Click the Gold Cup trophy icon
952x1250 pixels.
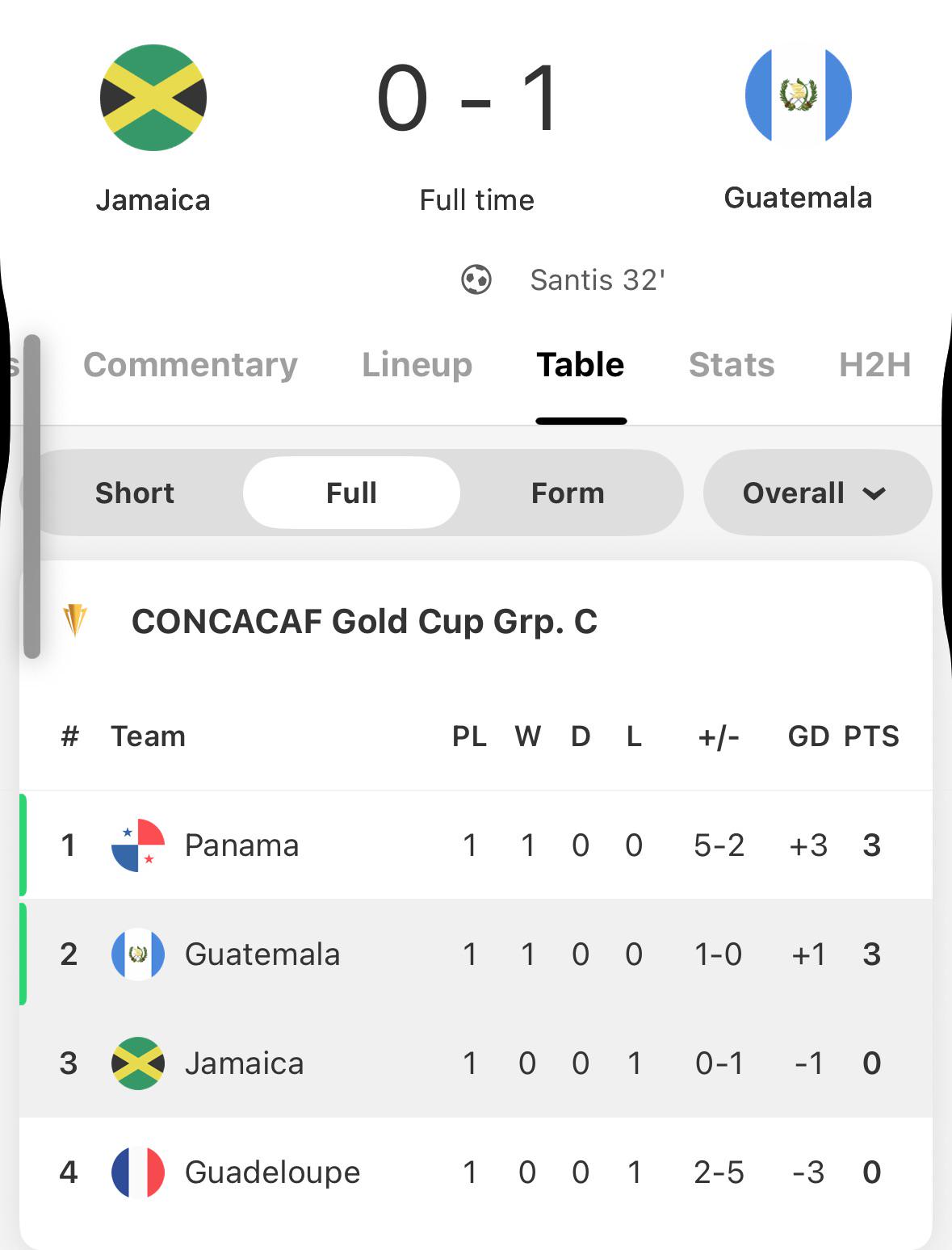tap(75, 621)
